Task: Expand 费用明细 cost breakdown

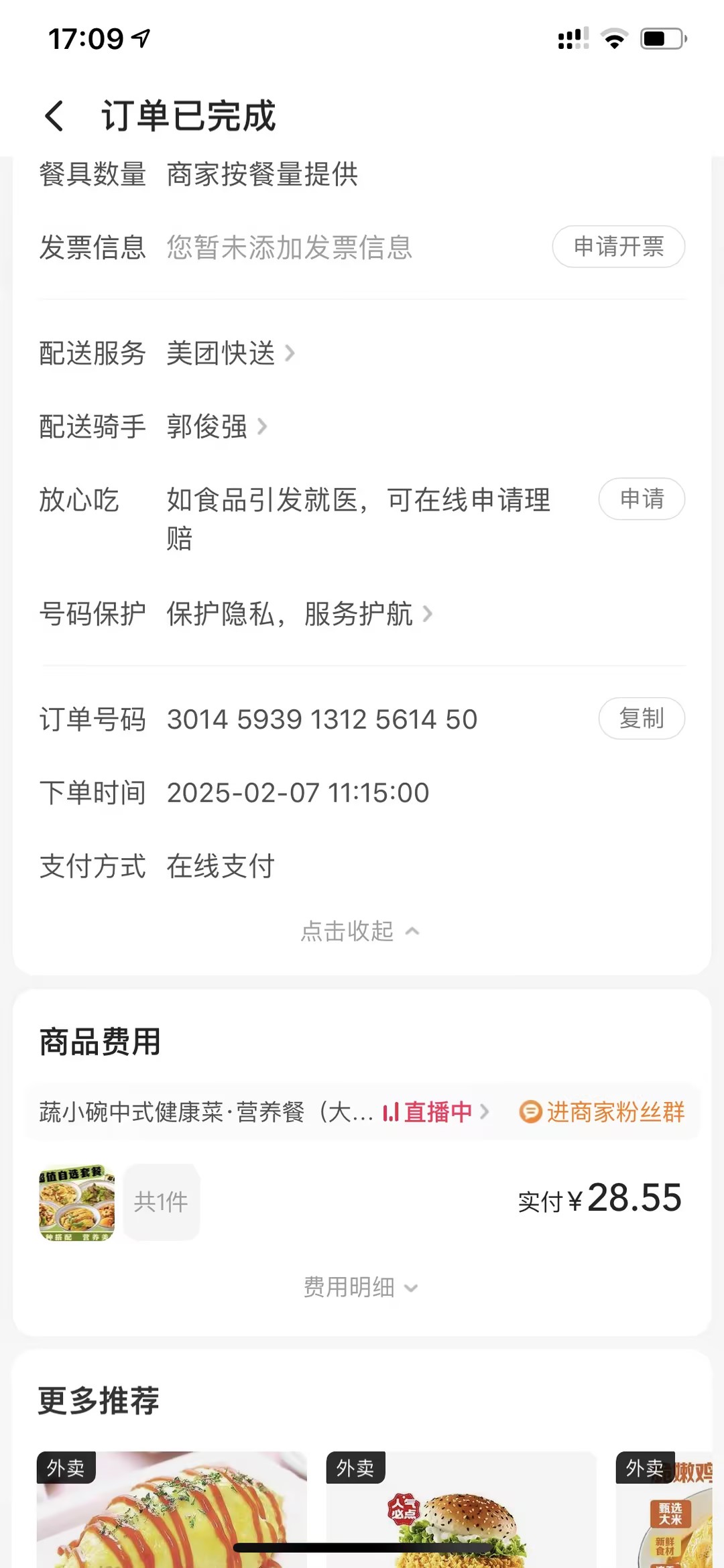Action: pos(360,1287)
